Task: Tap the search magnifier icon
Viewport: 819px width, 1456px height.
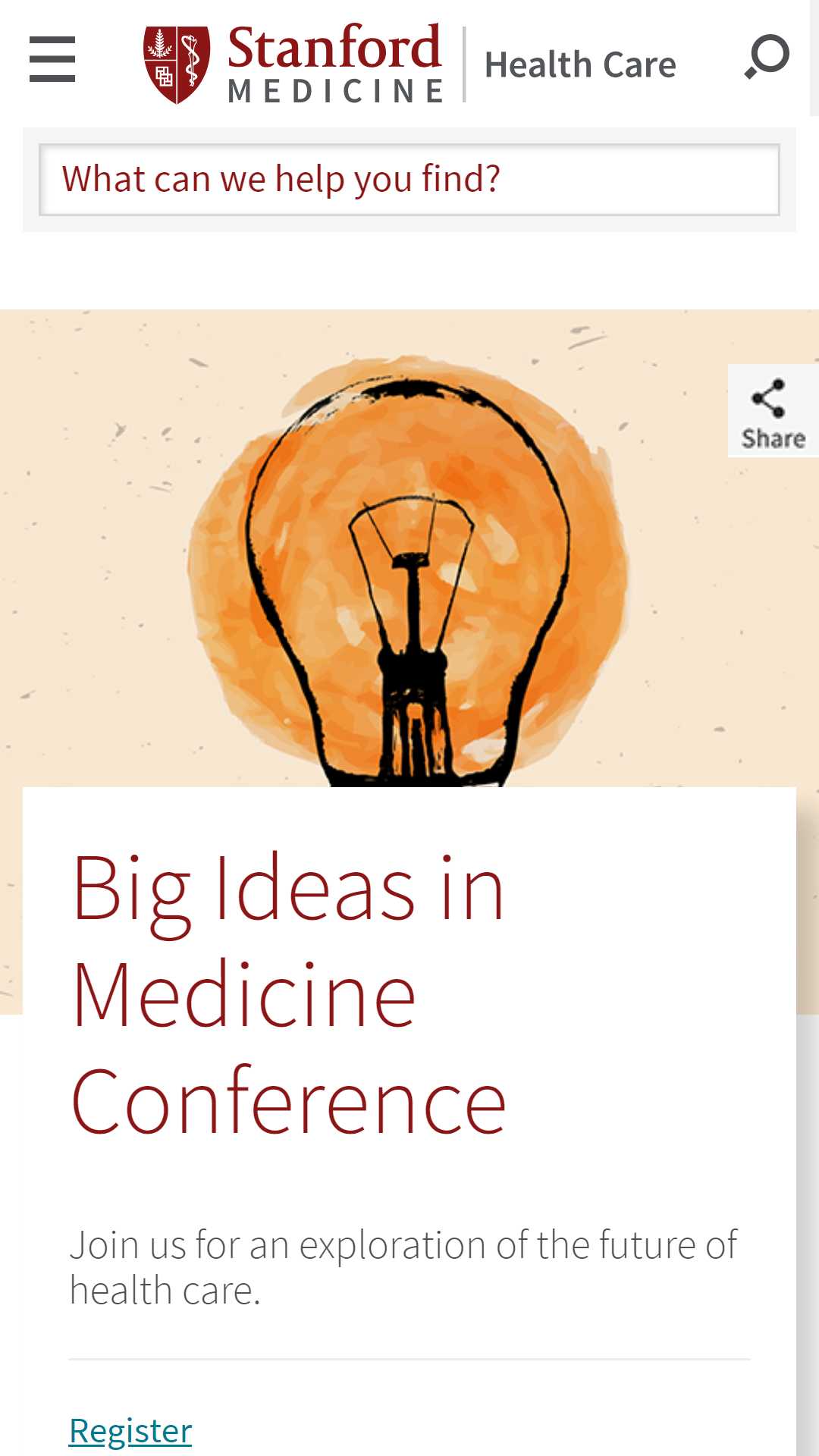Action: click(x=767, y=57)
